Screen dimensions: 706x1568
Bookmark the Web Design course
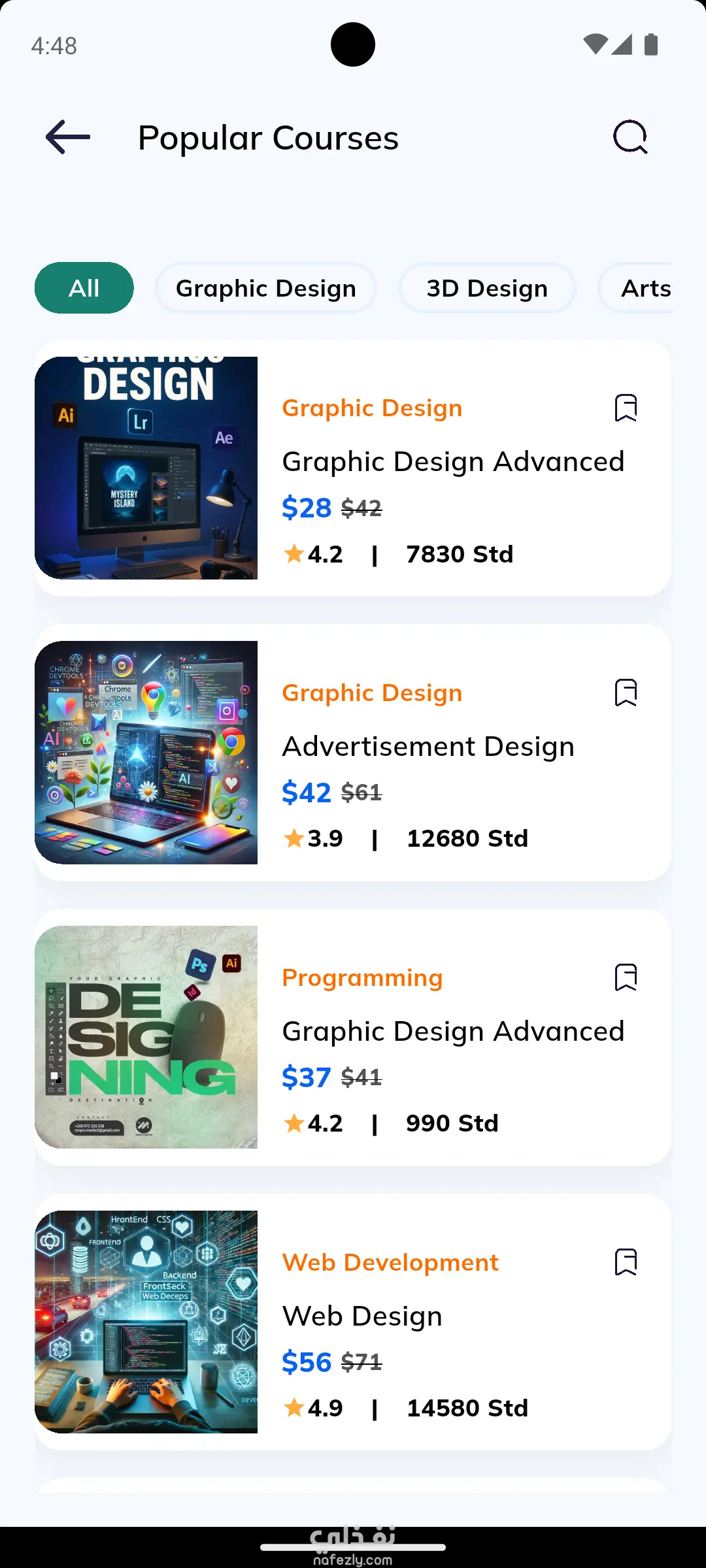626,1262
